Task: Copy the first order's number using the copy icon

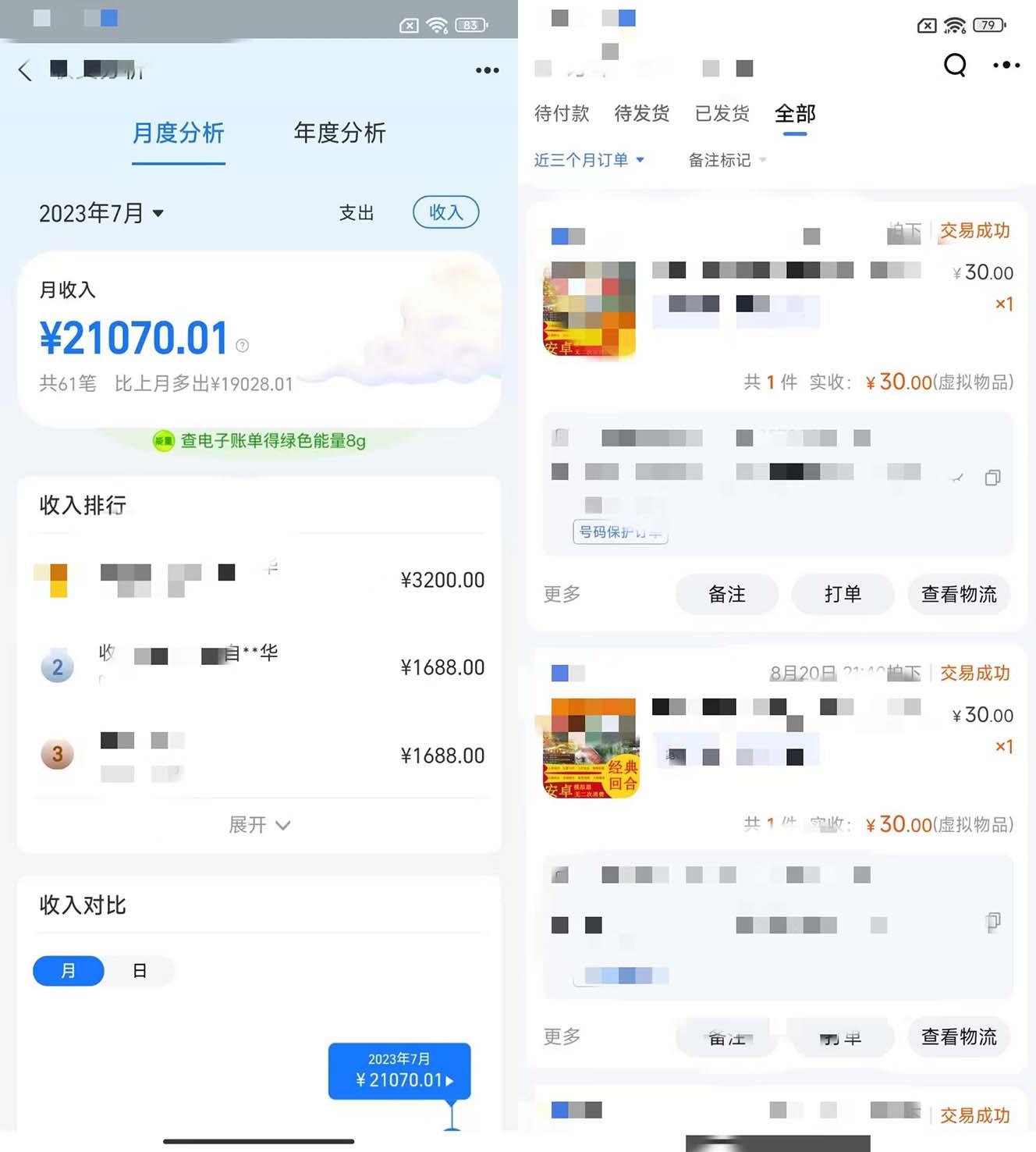Action: [993, 477]
